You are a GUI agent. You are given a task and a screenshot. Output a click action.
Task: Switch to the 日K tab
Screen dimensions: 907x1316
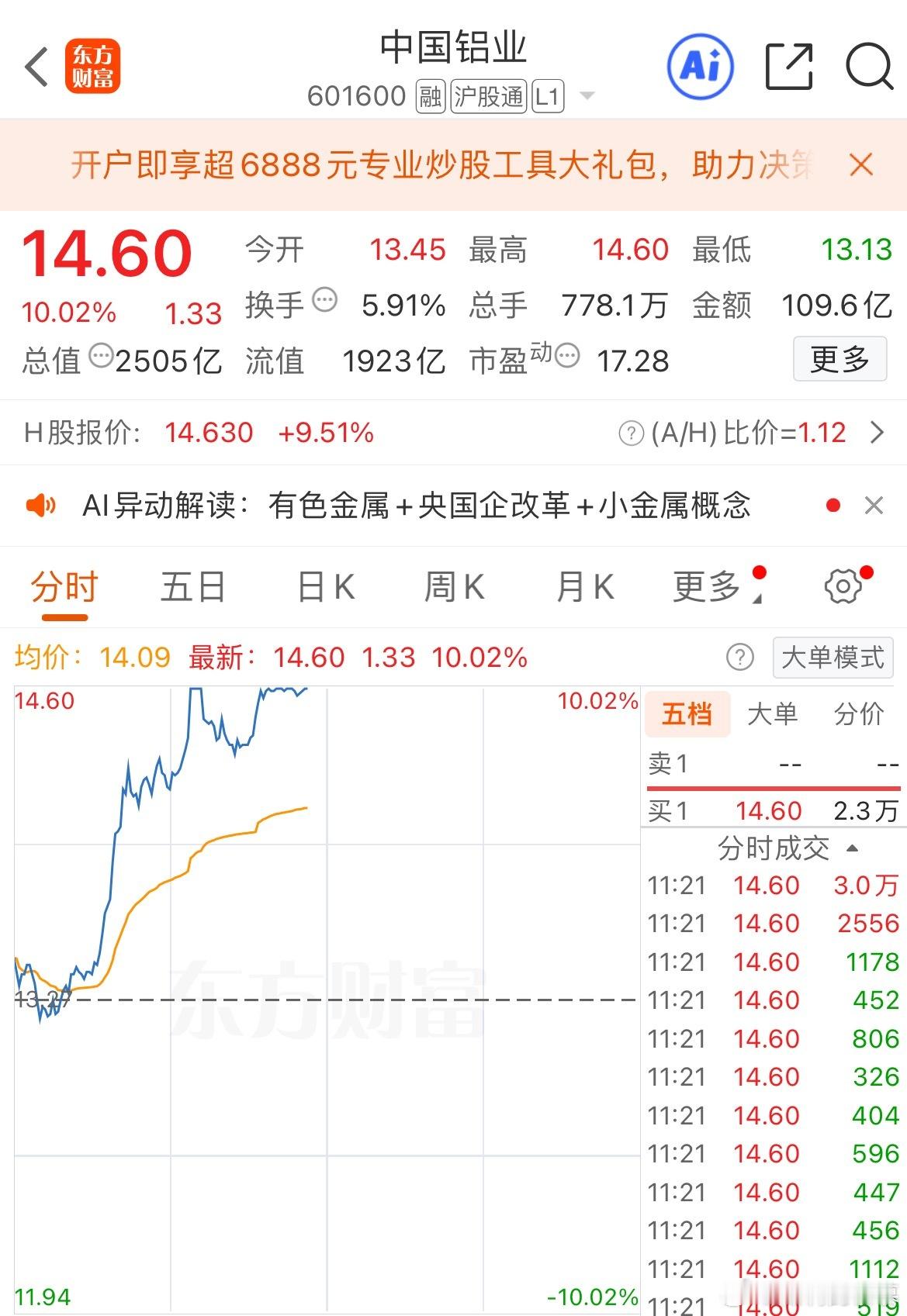pos(325,587)
